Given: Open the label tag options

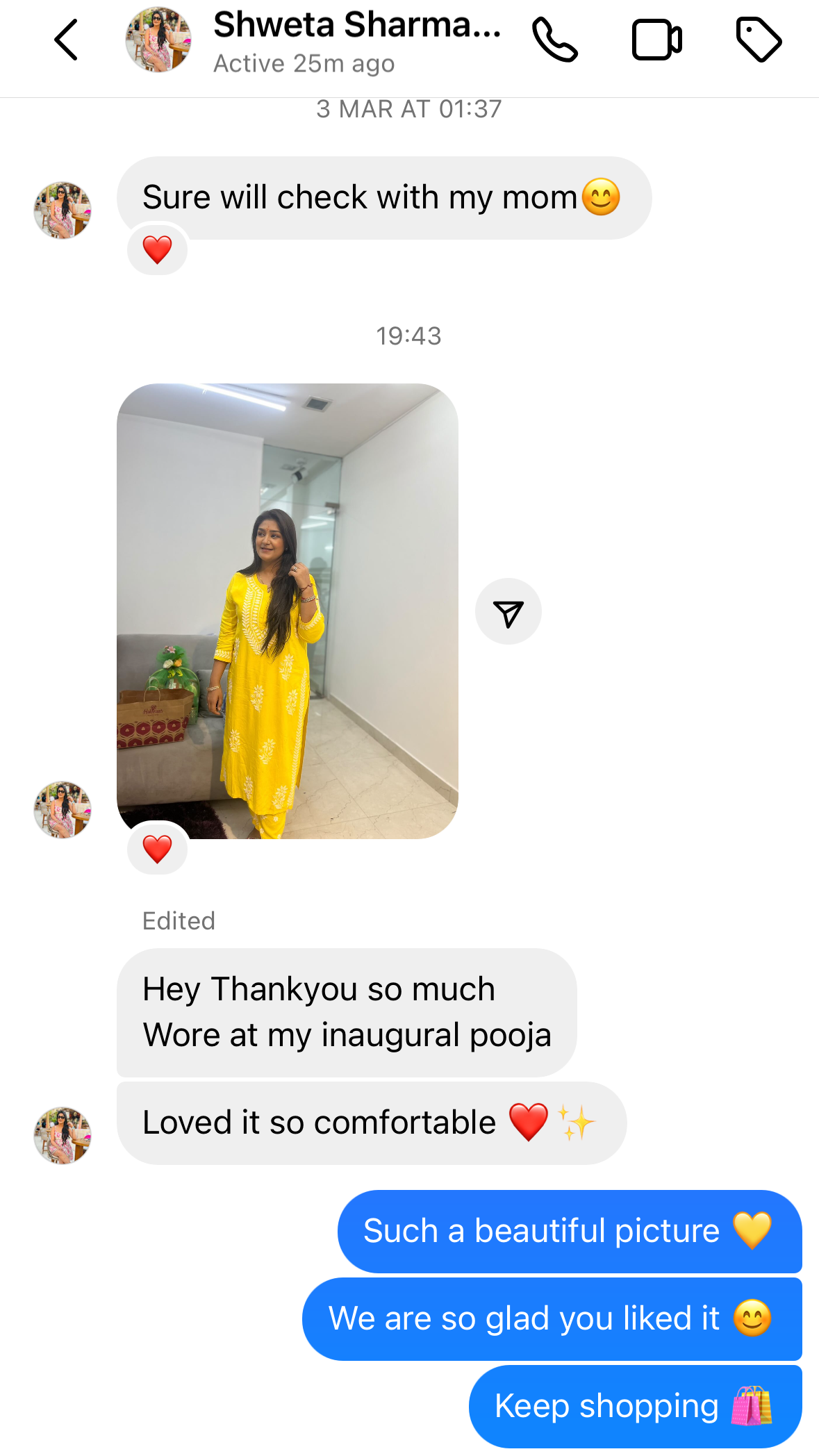Looking at the screenshot, I should tap(758, 40).
